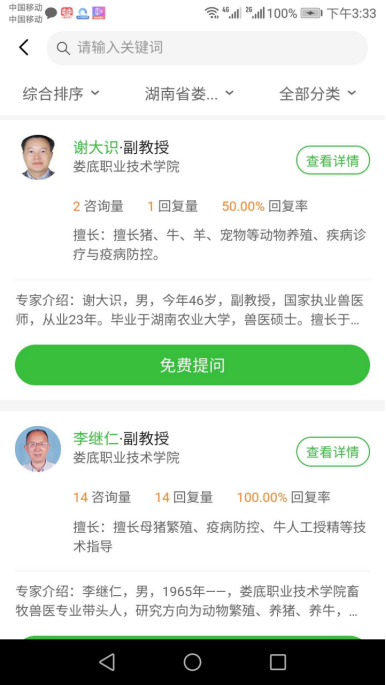
Task: Focus the keyword search field
Action: [207, 48]
